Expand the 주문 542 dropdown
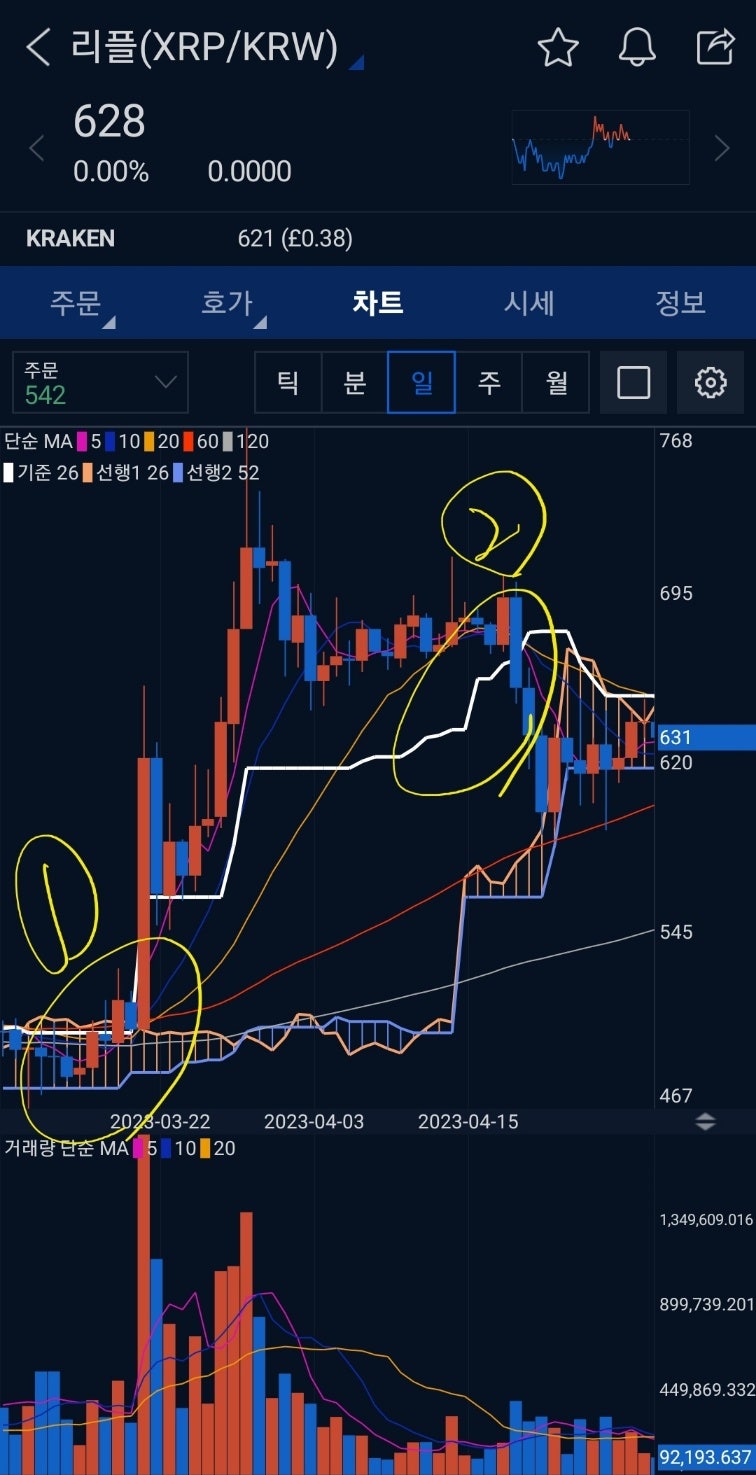 pyautogui.click(x=100, y=382)
